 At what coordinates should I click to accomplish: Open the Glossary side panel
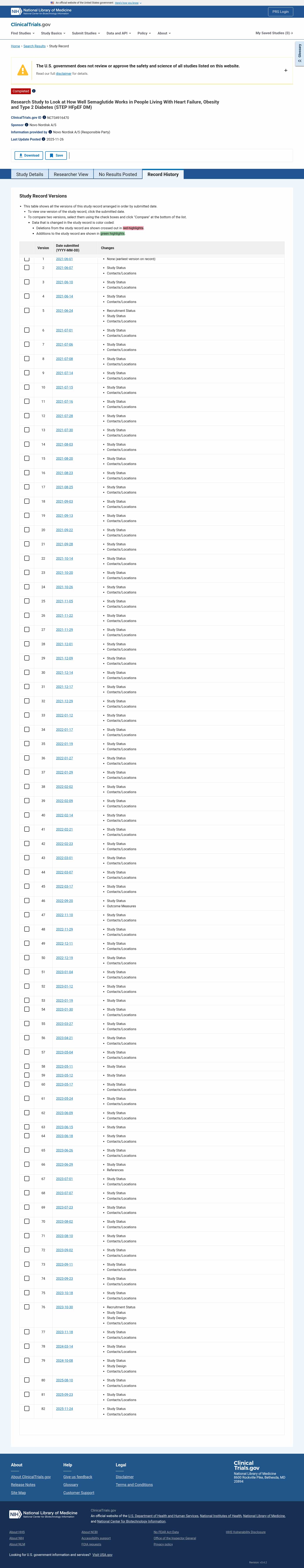coord(299,54)
